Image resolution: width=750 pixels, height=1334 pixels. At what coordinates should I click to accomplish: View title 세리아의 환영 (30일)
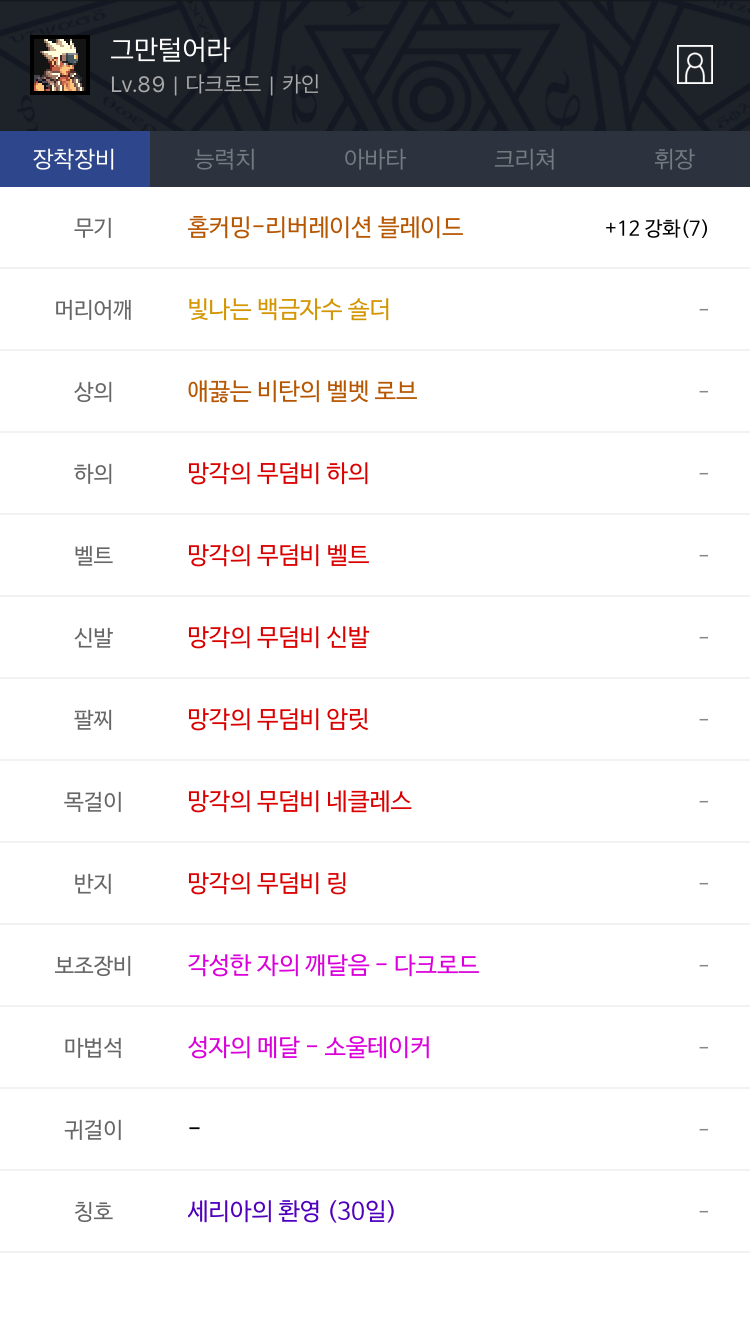tap(291, 1211)
